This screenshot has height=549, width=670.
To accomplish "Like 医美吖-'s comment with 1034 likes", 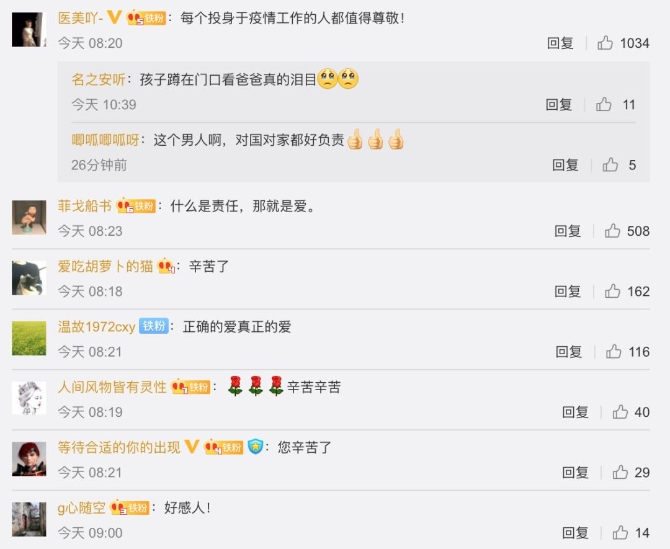I will (606, 43).
